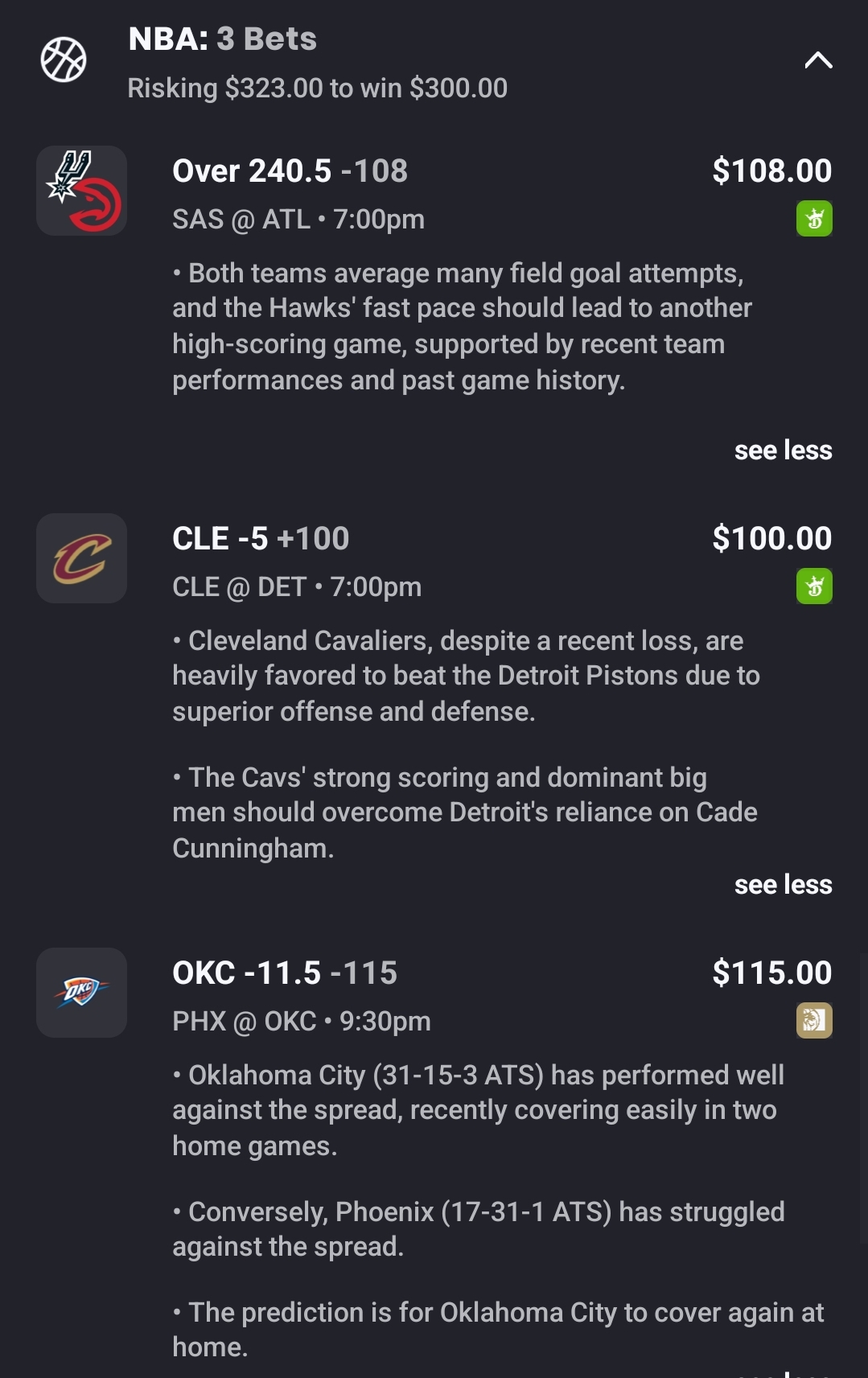Open the Over 240.5 SAS @ ATL bet
This screenshot has height=1378, width=868.
click(290, 171)
